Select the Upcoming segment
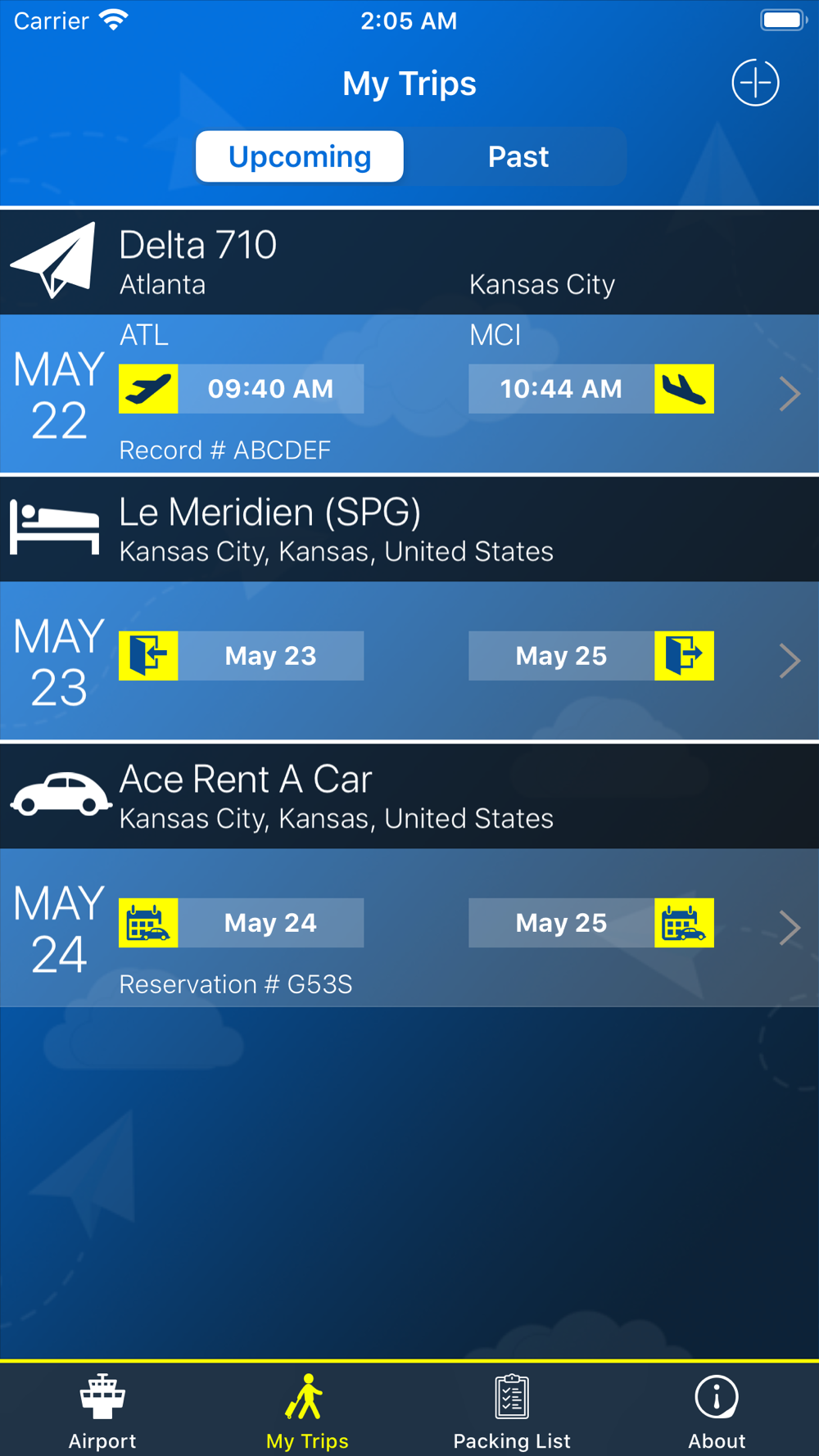 tap(300, 156)
